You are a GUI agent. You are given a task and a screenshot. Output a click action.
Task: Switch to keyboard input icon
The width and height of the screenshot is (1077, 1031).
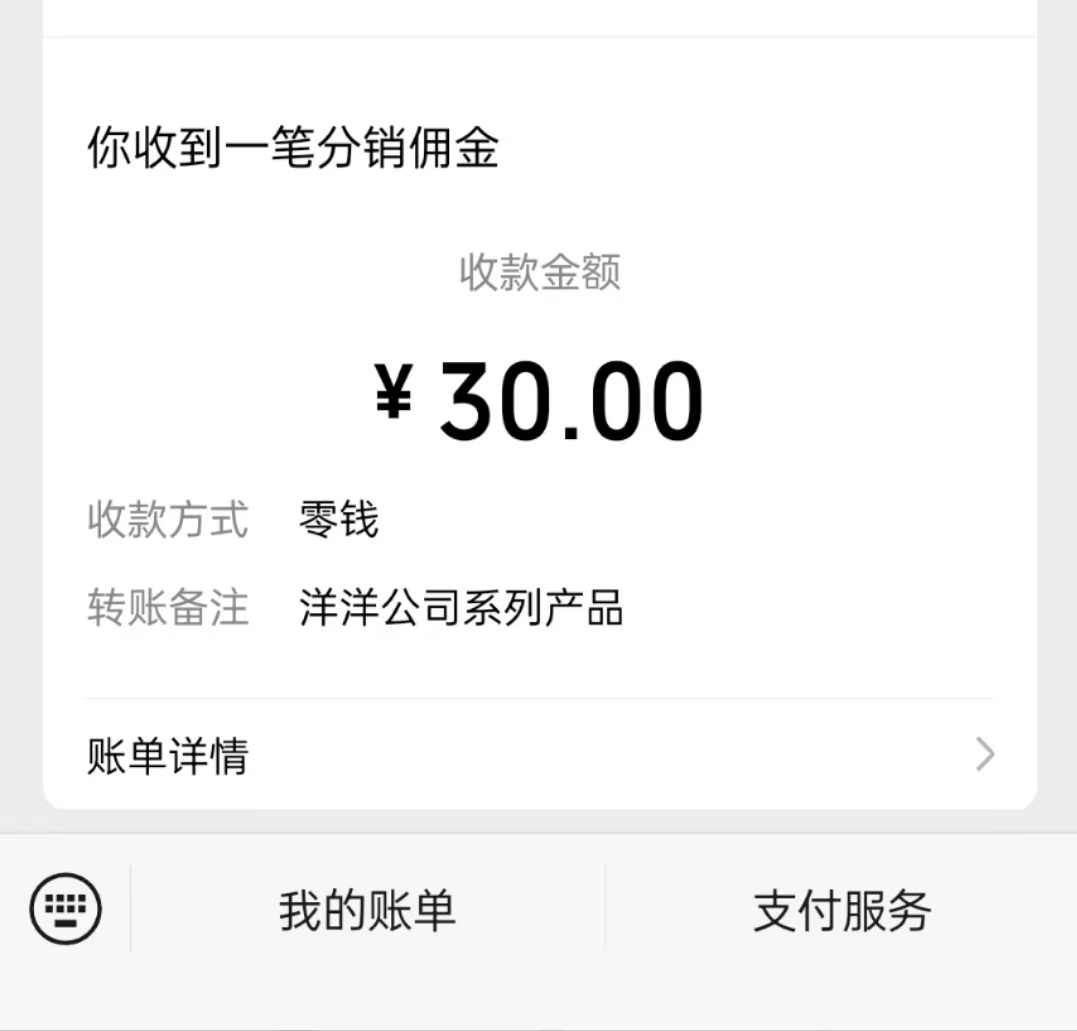(x=66, y=909)
